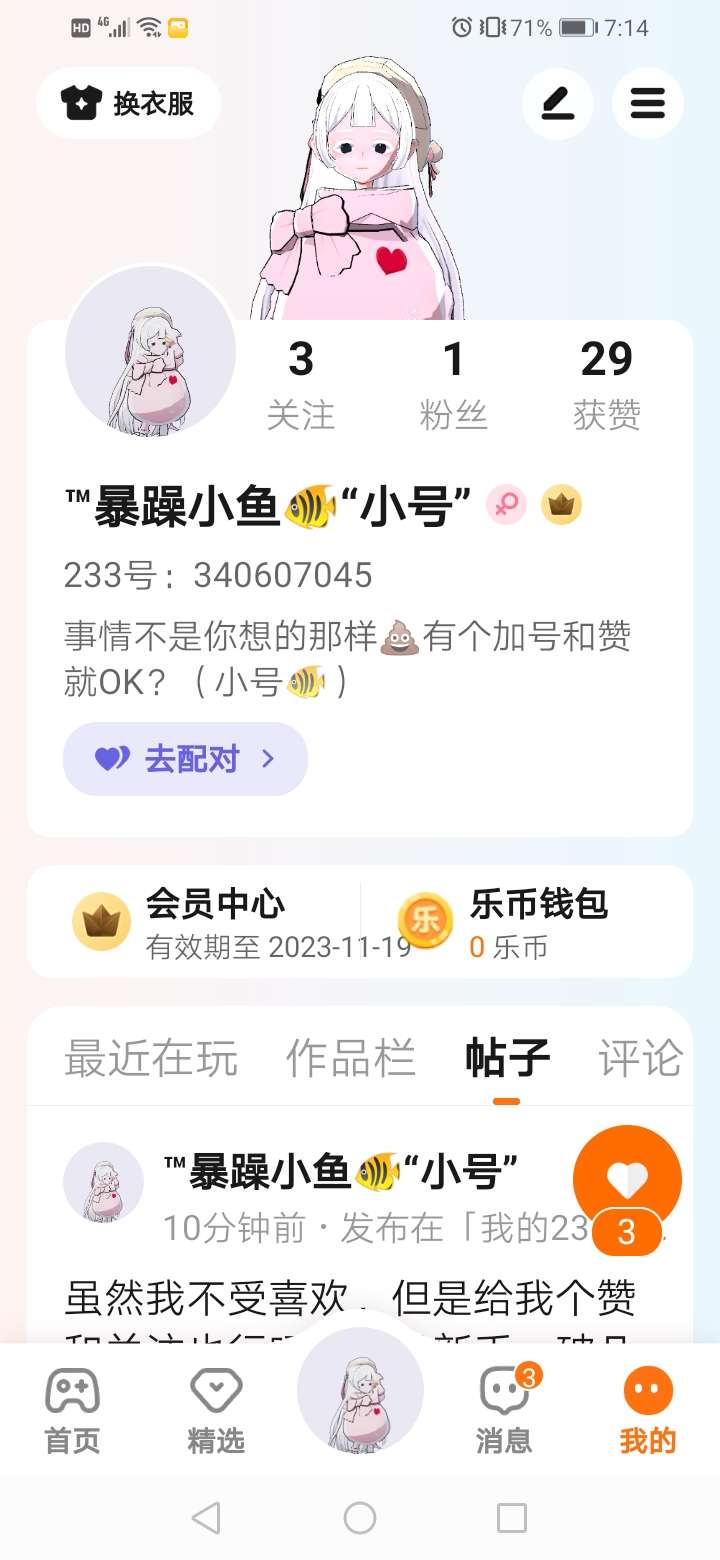This screenshot has height=1560, width=720.
Task: Open profile avatar picture
Action: pos(150,352)
